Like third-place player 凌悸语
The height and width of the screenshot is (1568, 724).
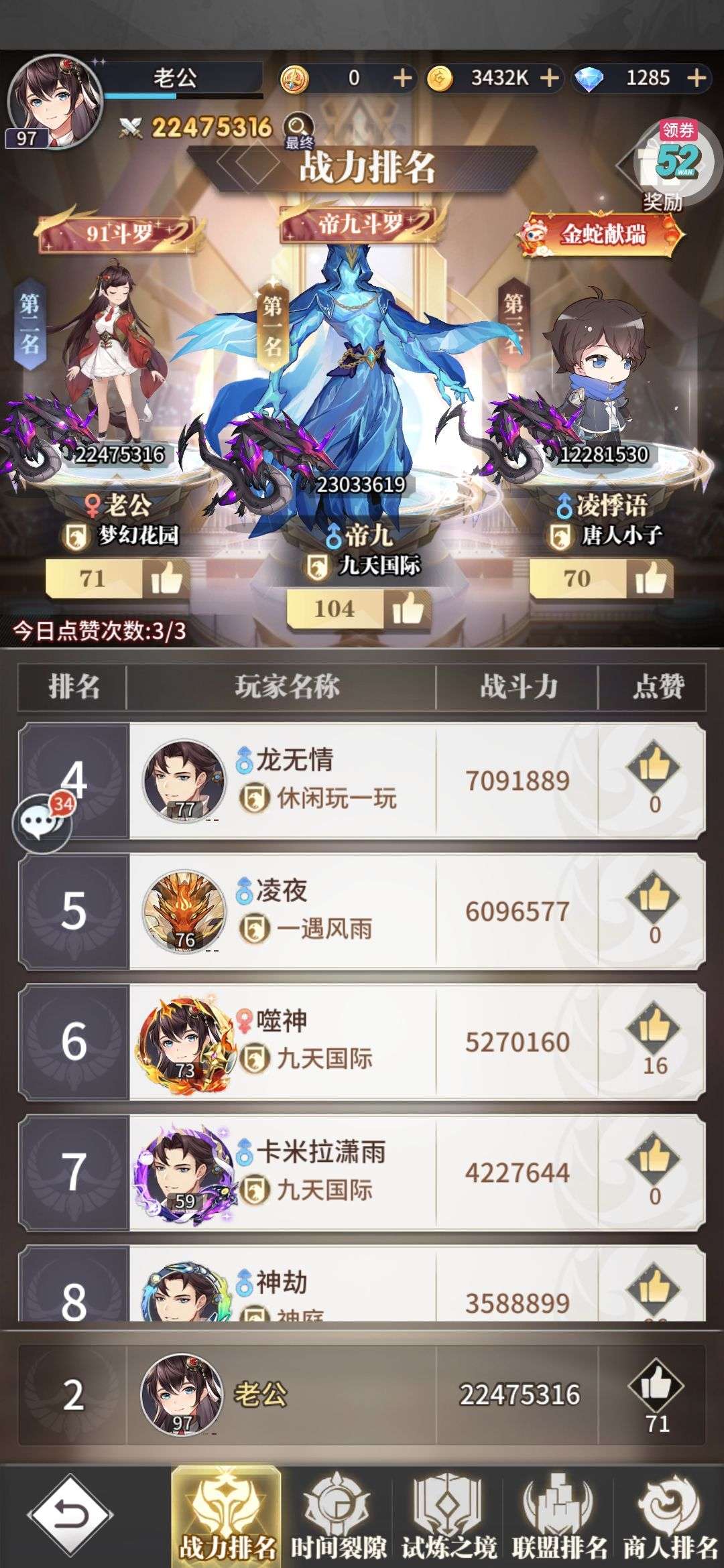pos(650,579)
